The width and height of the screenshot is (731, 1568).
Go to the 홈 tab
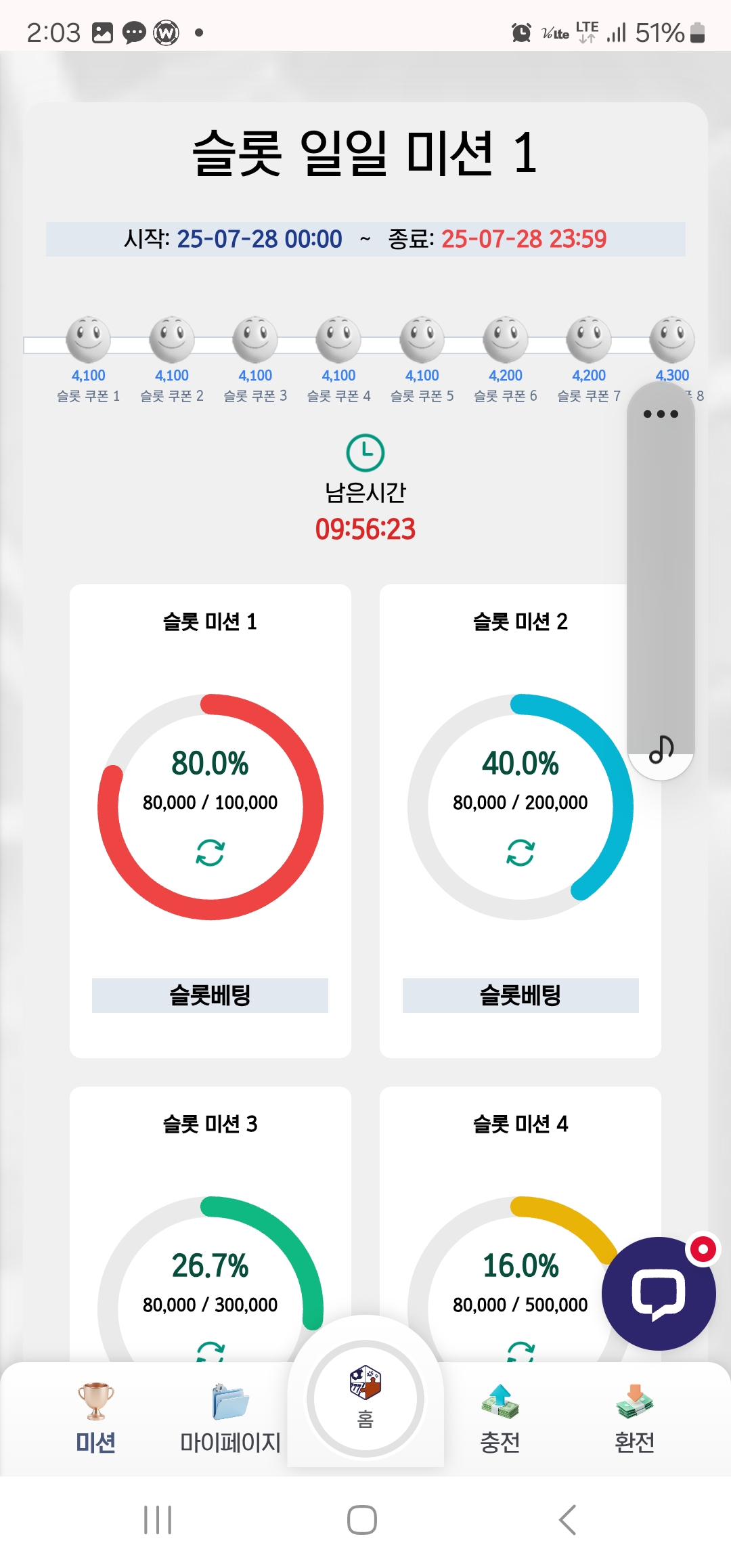click(x=365, y=1399)
